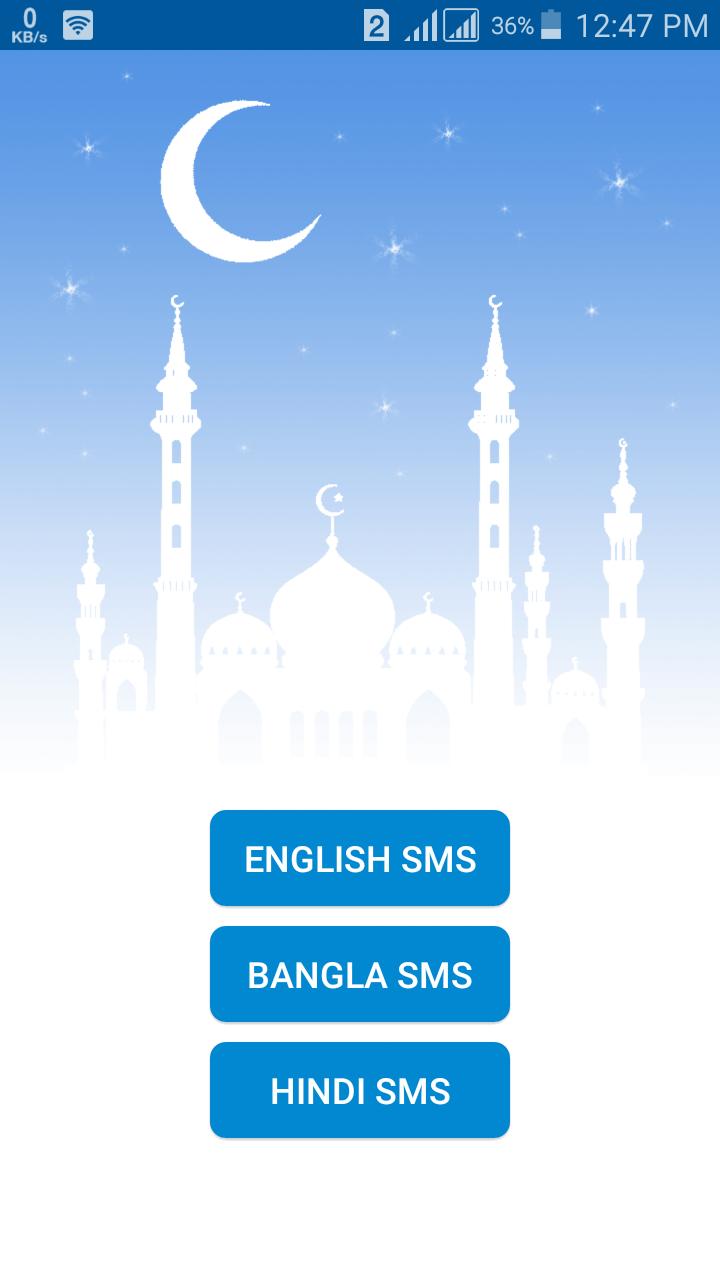Select the Bangla SMS button
720x1280 pixels.
360,974
